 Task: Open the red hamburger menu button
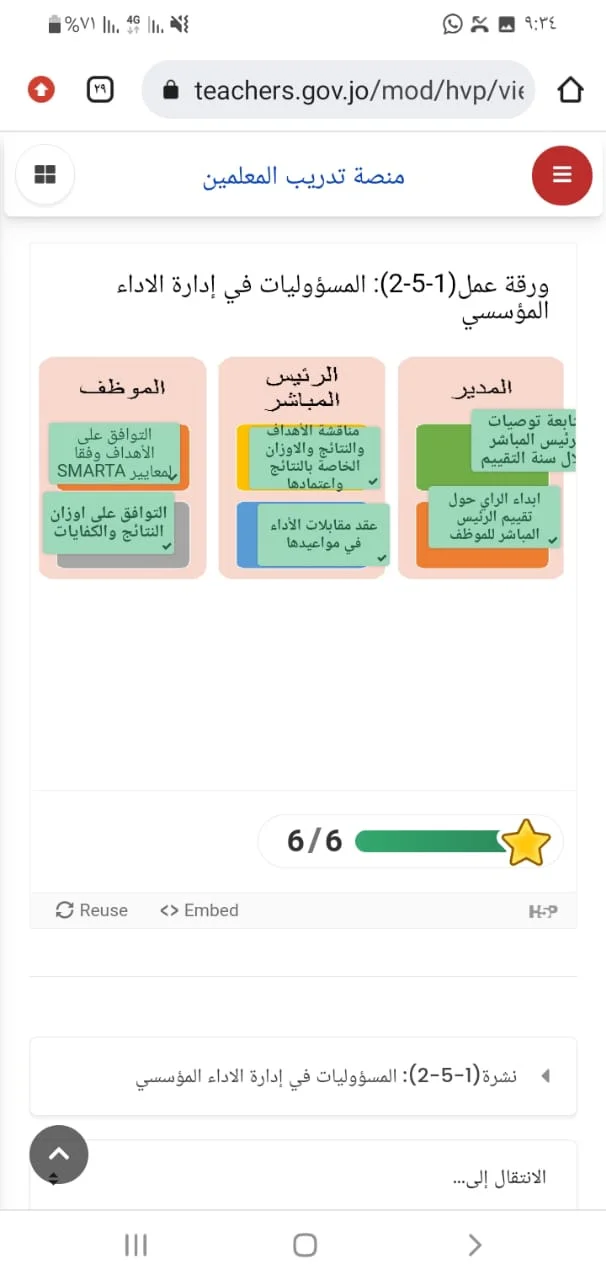coord(562,175)
